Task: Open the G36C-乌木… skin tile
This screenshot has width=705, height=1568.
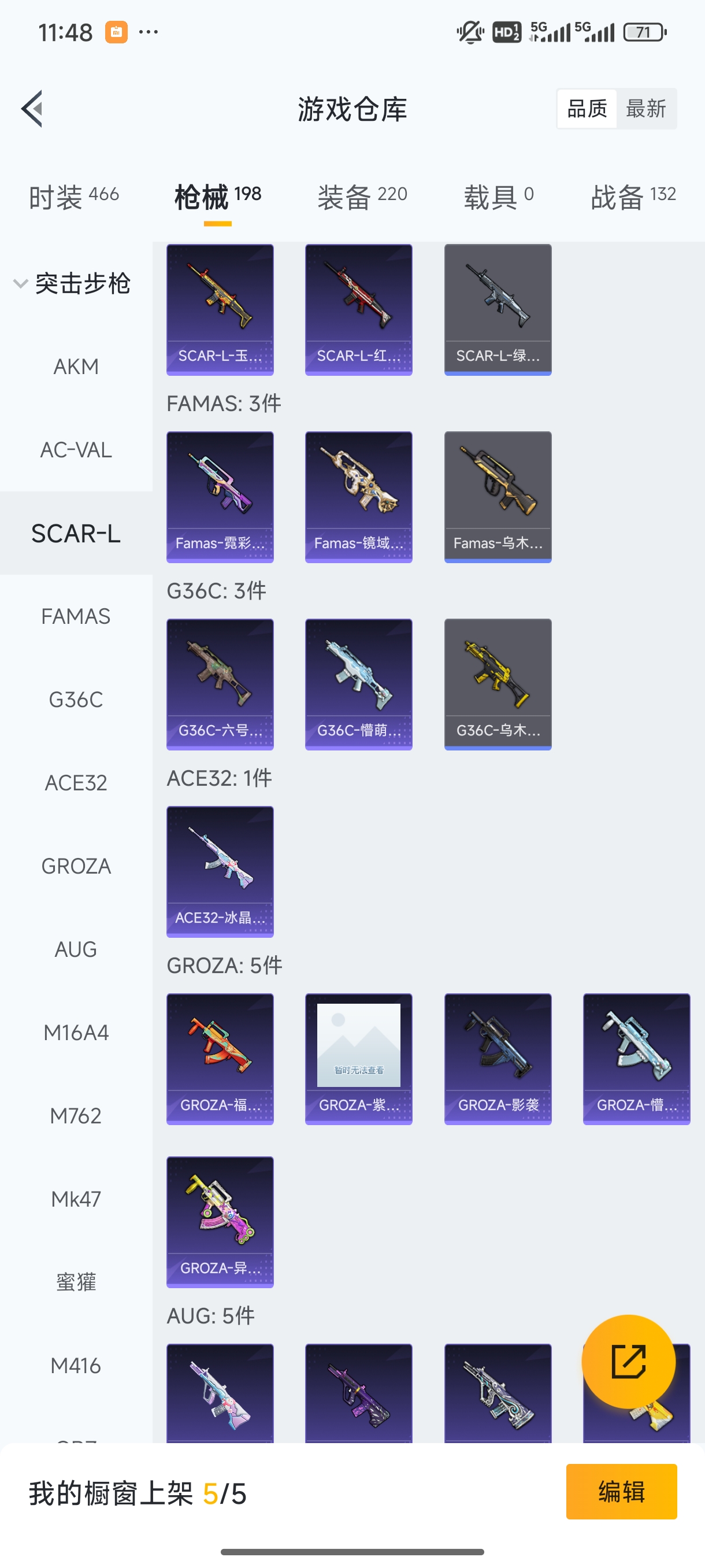Action: (498, 684)
